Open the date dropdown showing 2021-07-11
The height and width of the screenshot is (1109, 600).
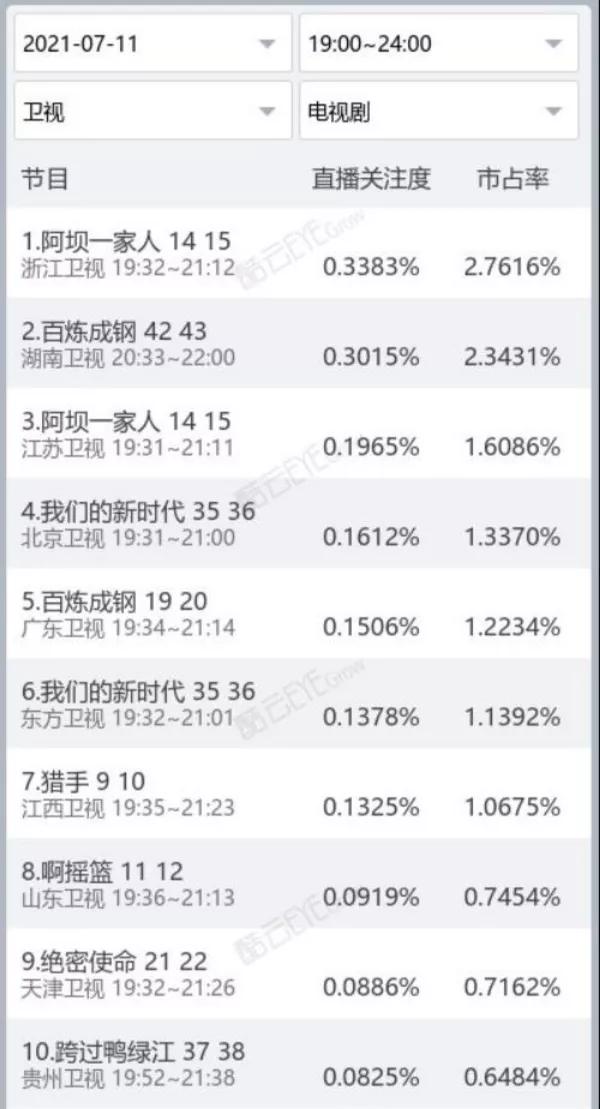[x=150, y=44]
